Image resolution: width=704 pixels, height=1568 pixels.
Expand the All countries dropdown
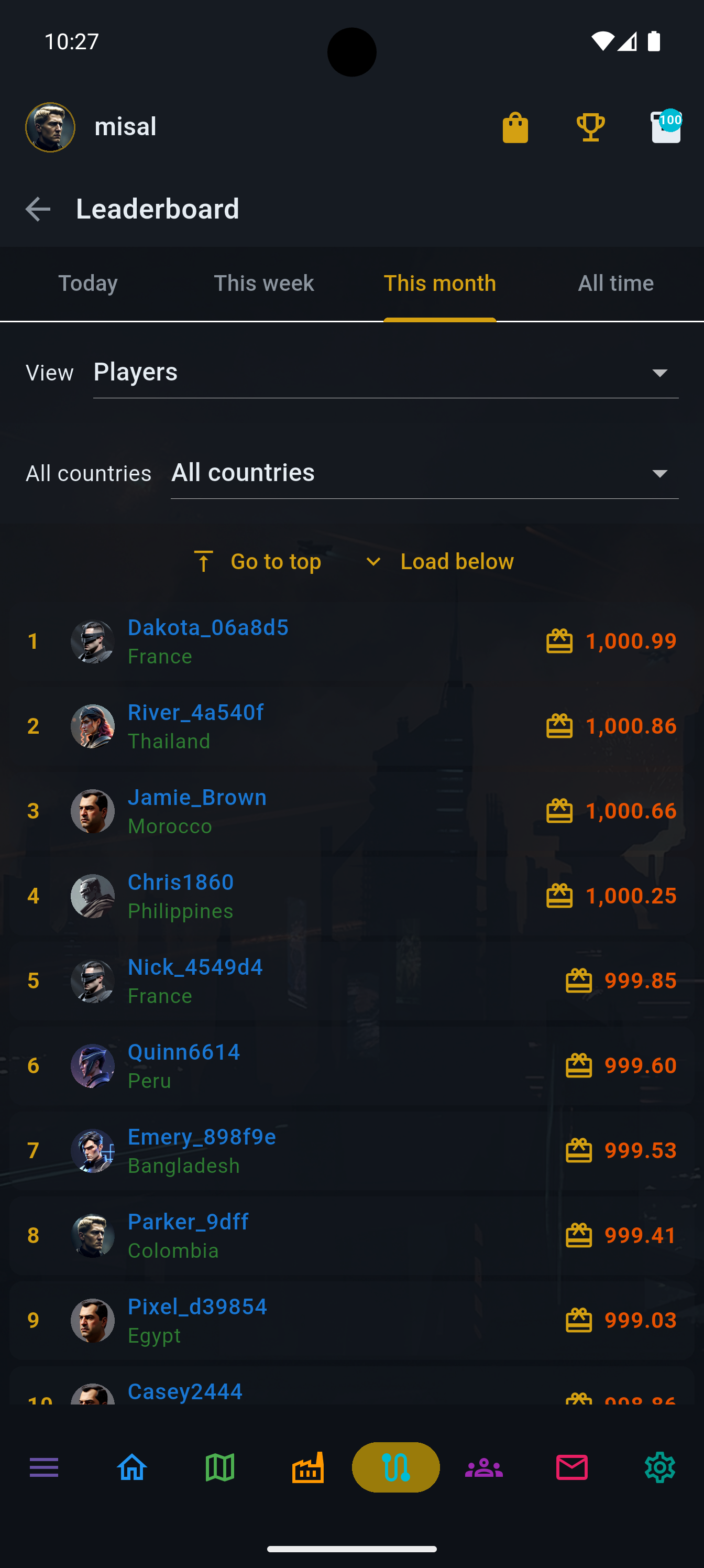pyautogui.click(x=424, y=473)
